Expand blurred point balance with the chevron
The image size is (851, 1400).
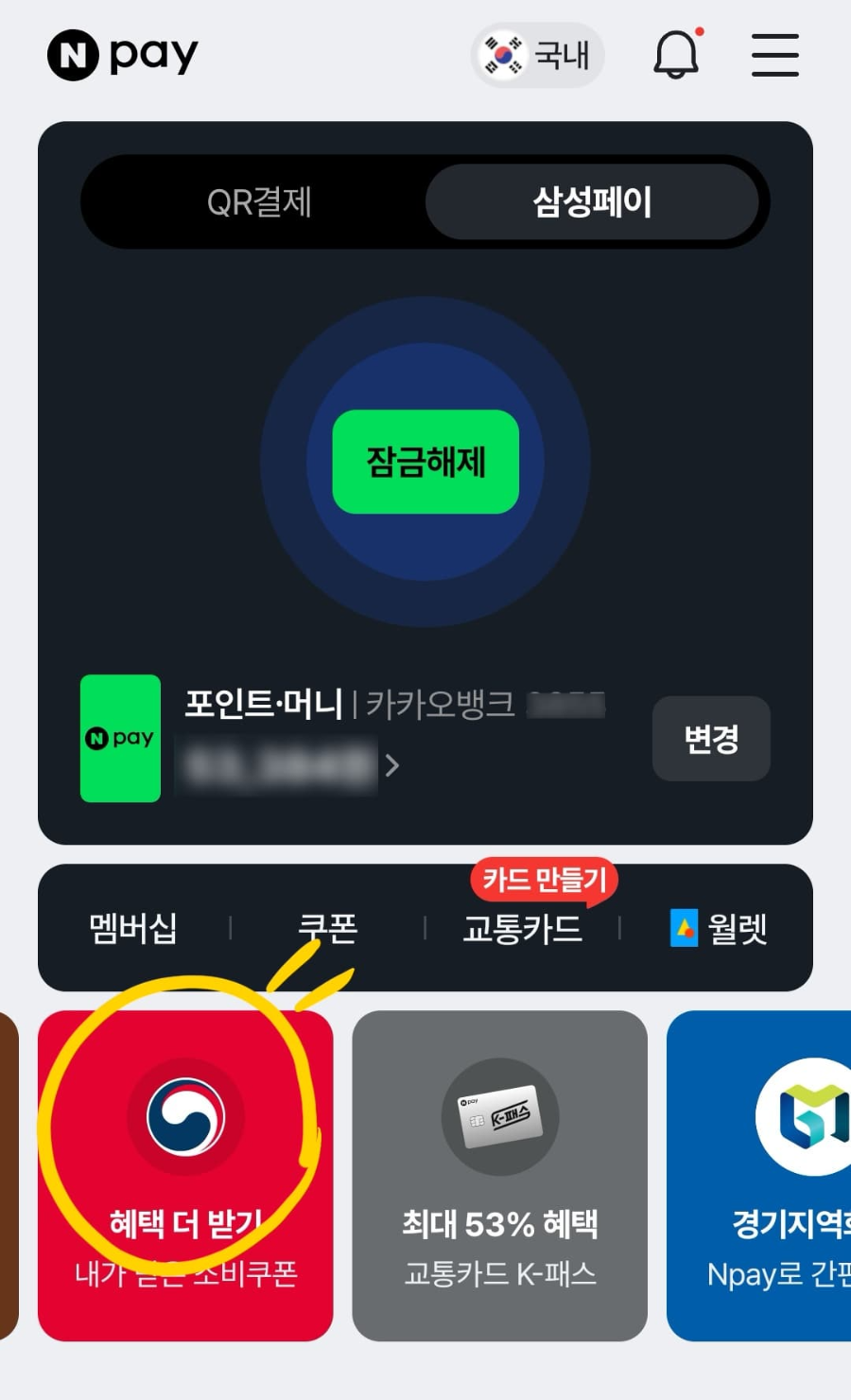tap(391, 766)
